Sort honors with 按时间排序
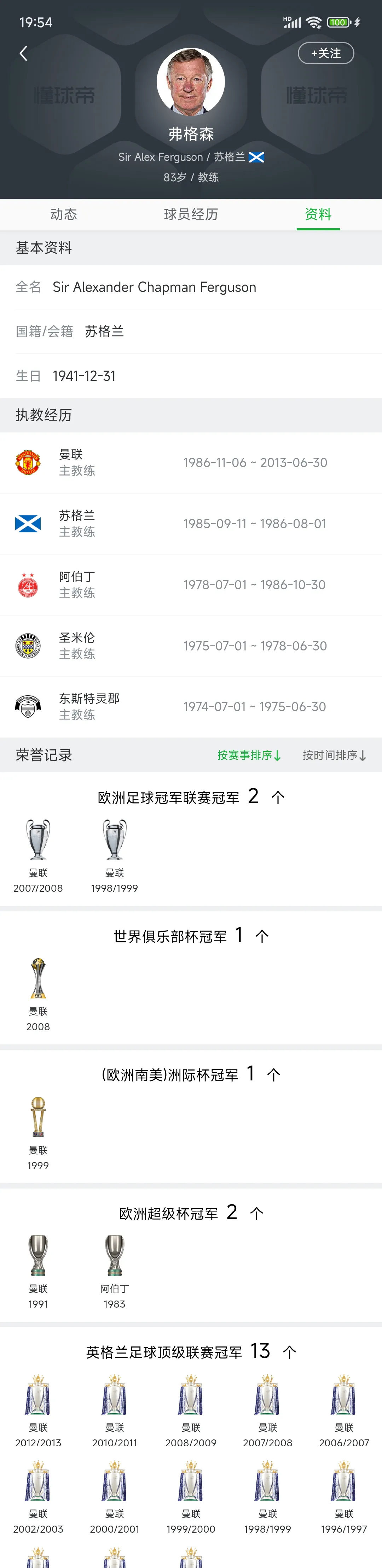 click(x=334, y=755)
